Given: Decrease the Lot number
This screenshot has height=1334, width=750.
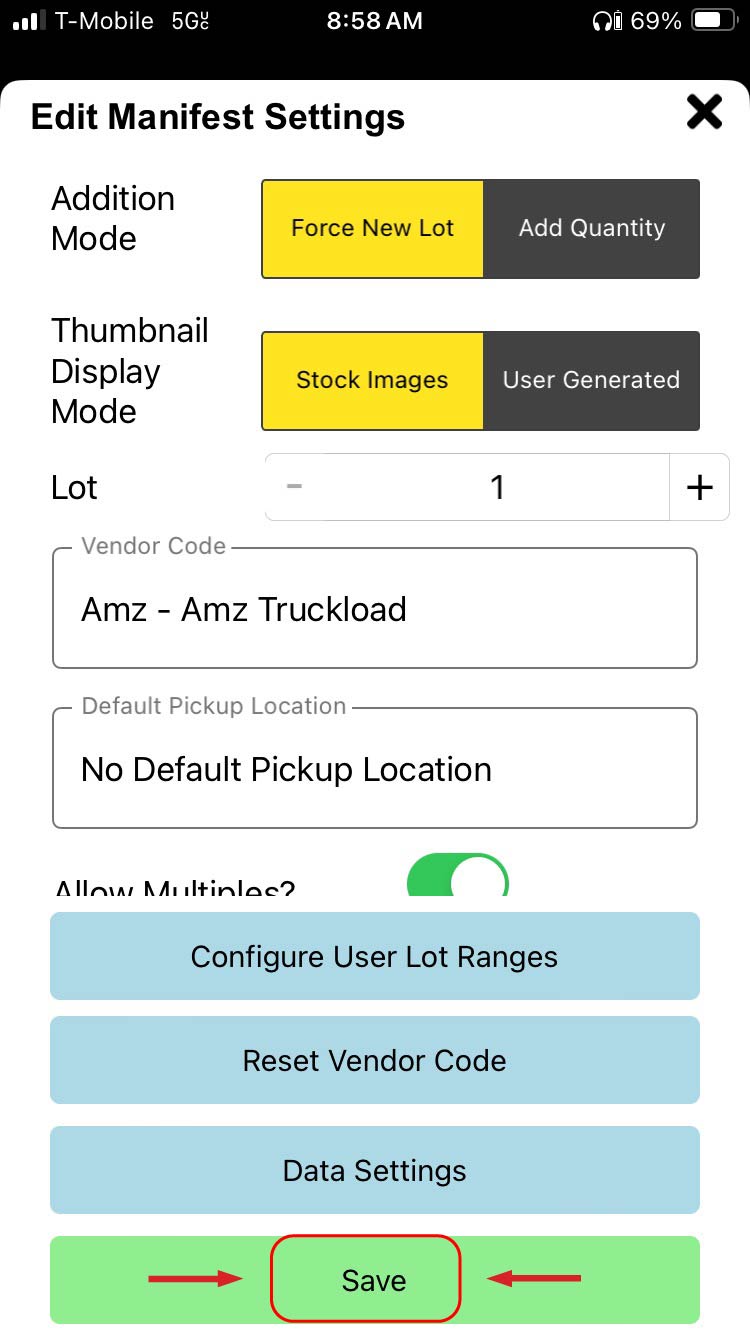Looking at the screenshot, I should click(x=294, y=487).
